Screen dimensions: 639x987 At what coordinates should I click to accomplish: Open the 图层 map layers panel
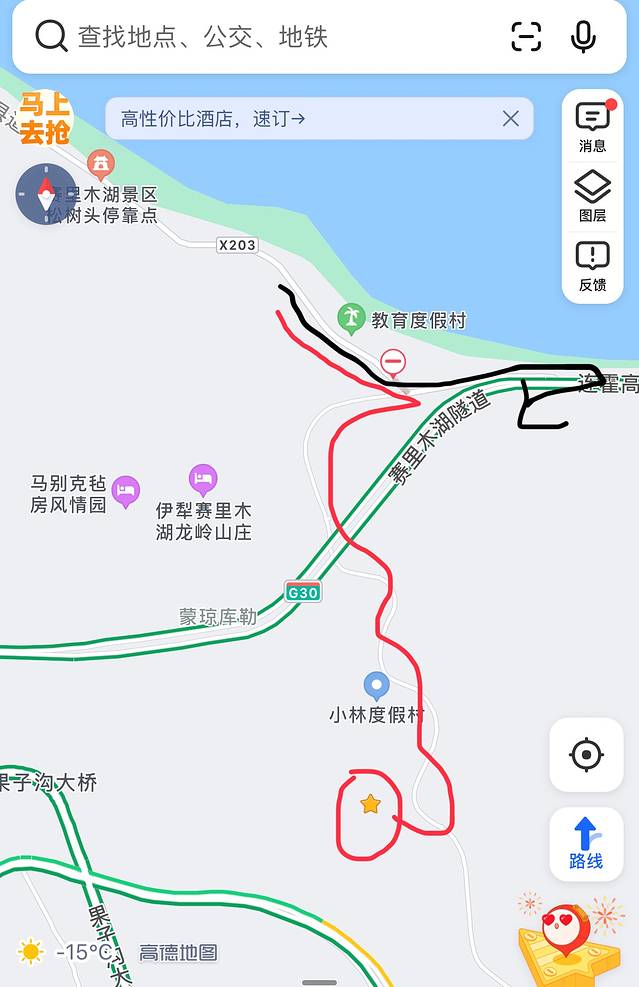coord(592,196)
